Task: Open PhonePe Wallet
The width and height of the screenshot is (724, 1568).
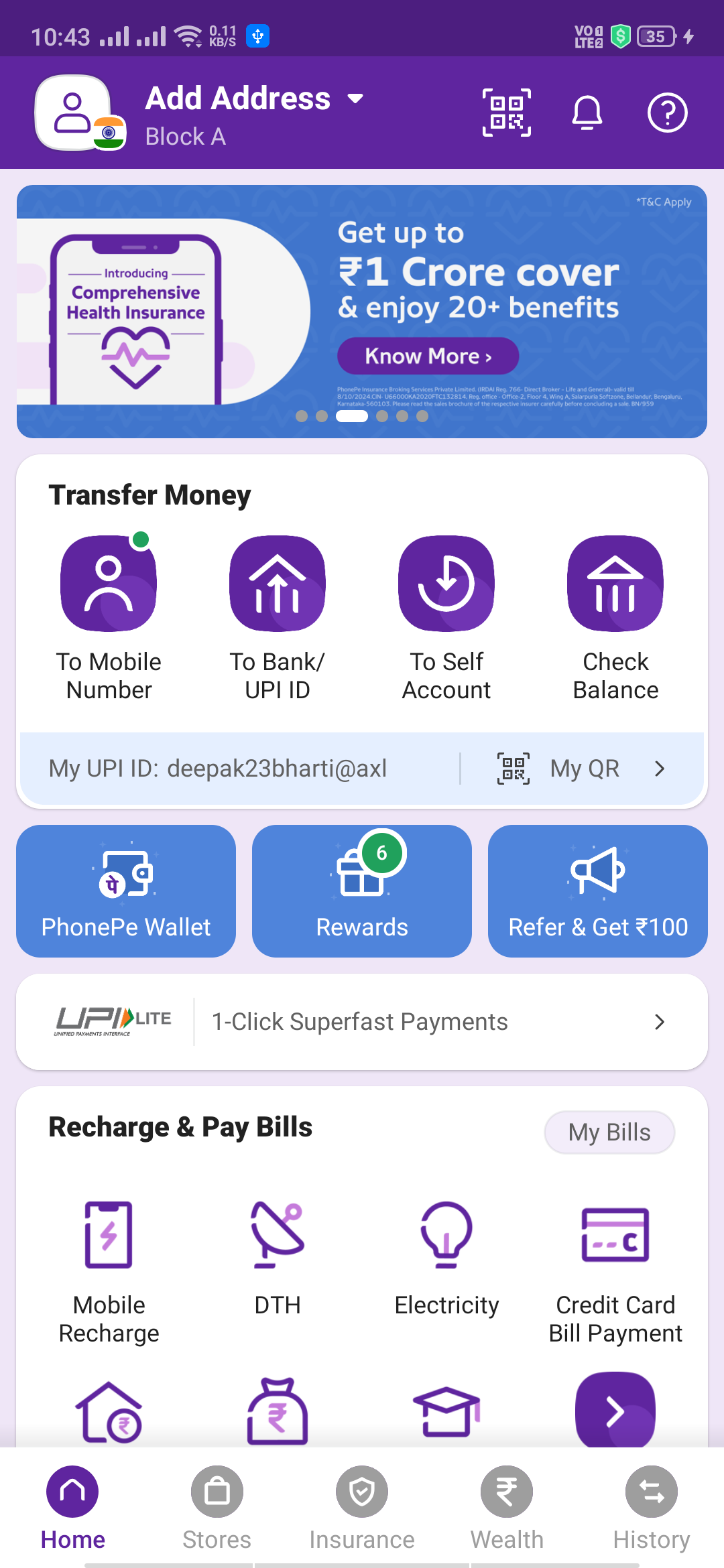Action: coord(126,891)
